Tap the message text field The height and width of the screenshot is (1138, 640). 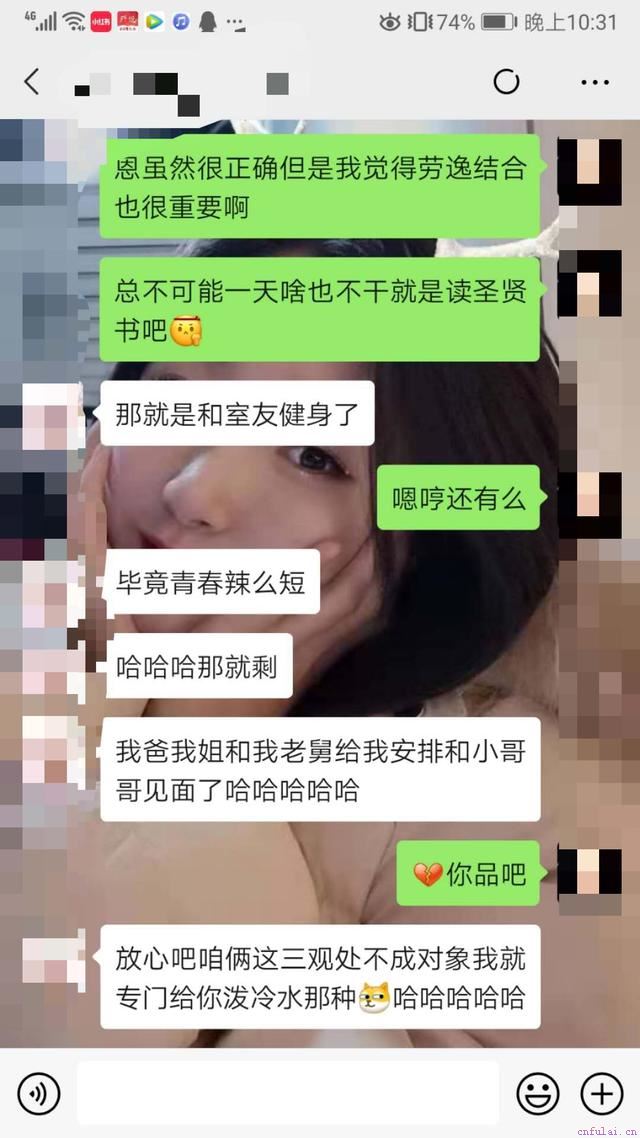[287, 1094]
